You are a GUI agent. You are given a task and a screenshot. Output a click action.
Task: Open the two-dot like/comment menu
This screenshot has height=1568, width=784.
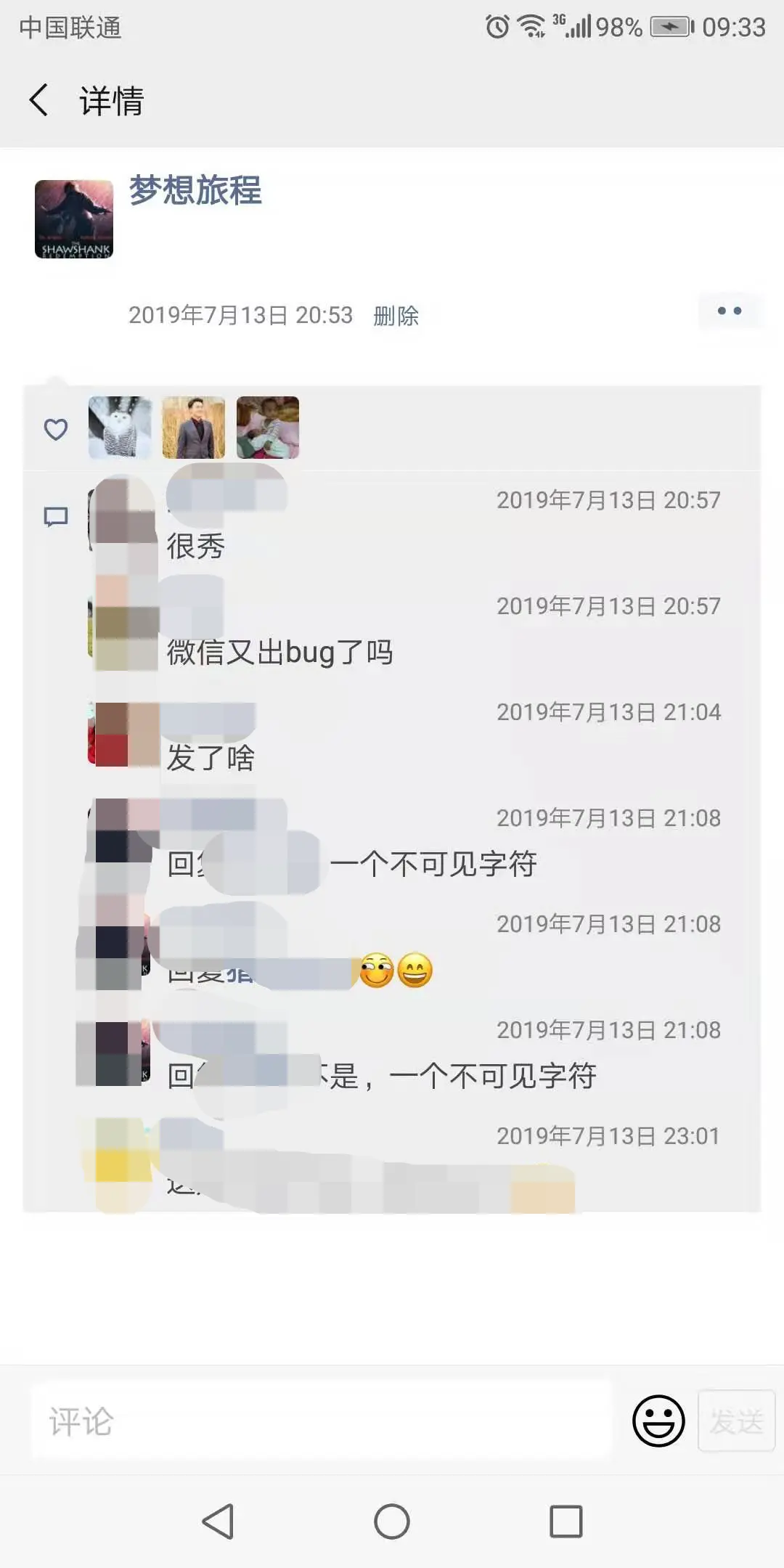730,311
